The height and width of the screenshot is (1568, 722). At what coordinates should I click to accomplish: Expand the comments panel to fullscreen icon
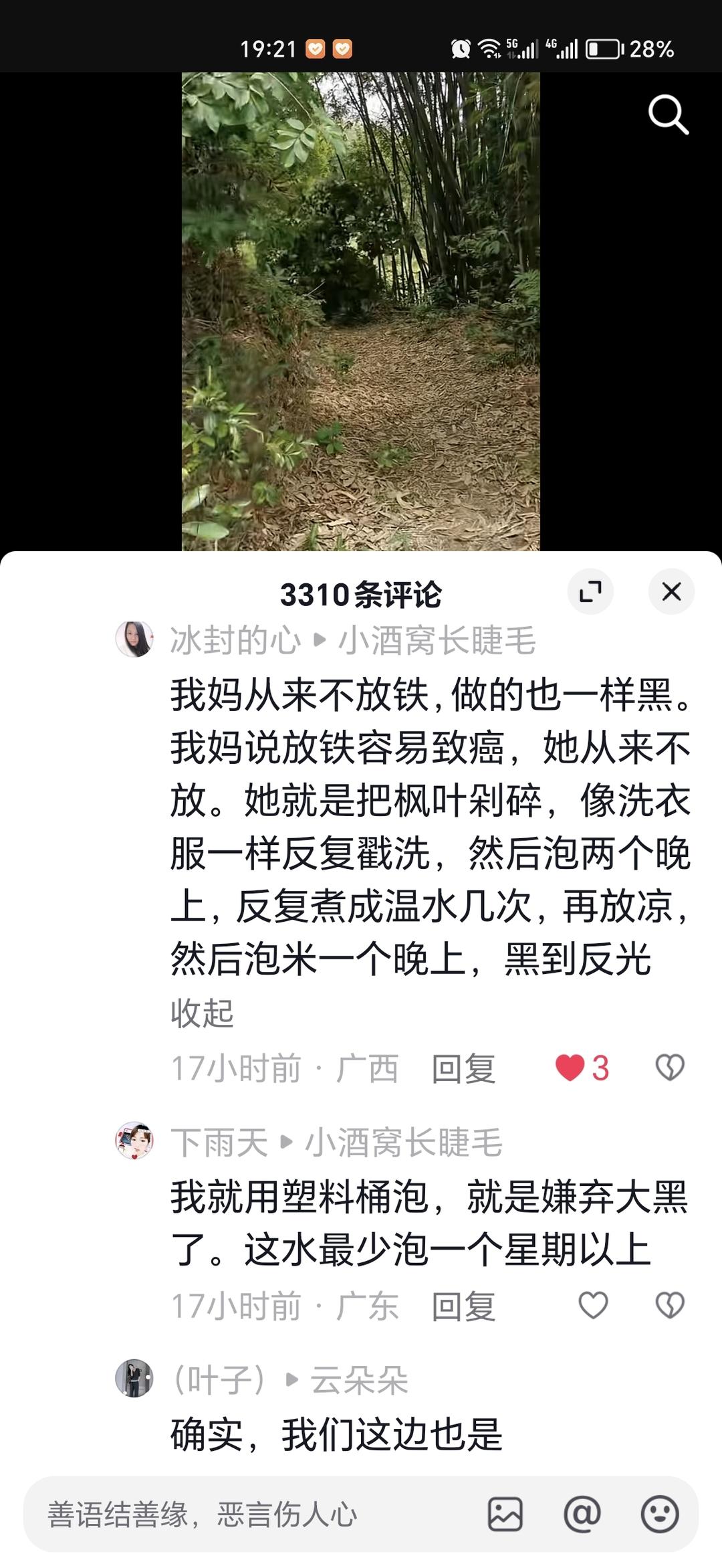[x=591, y=591]
